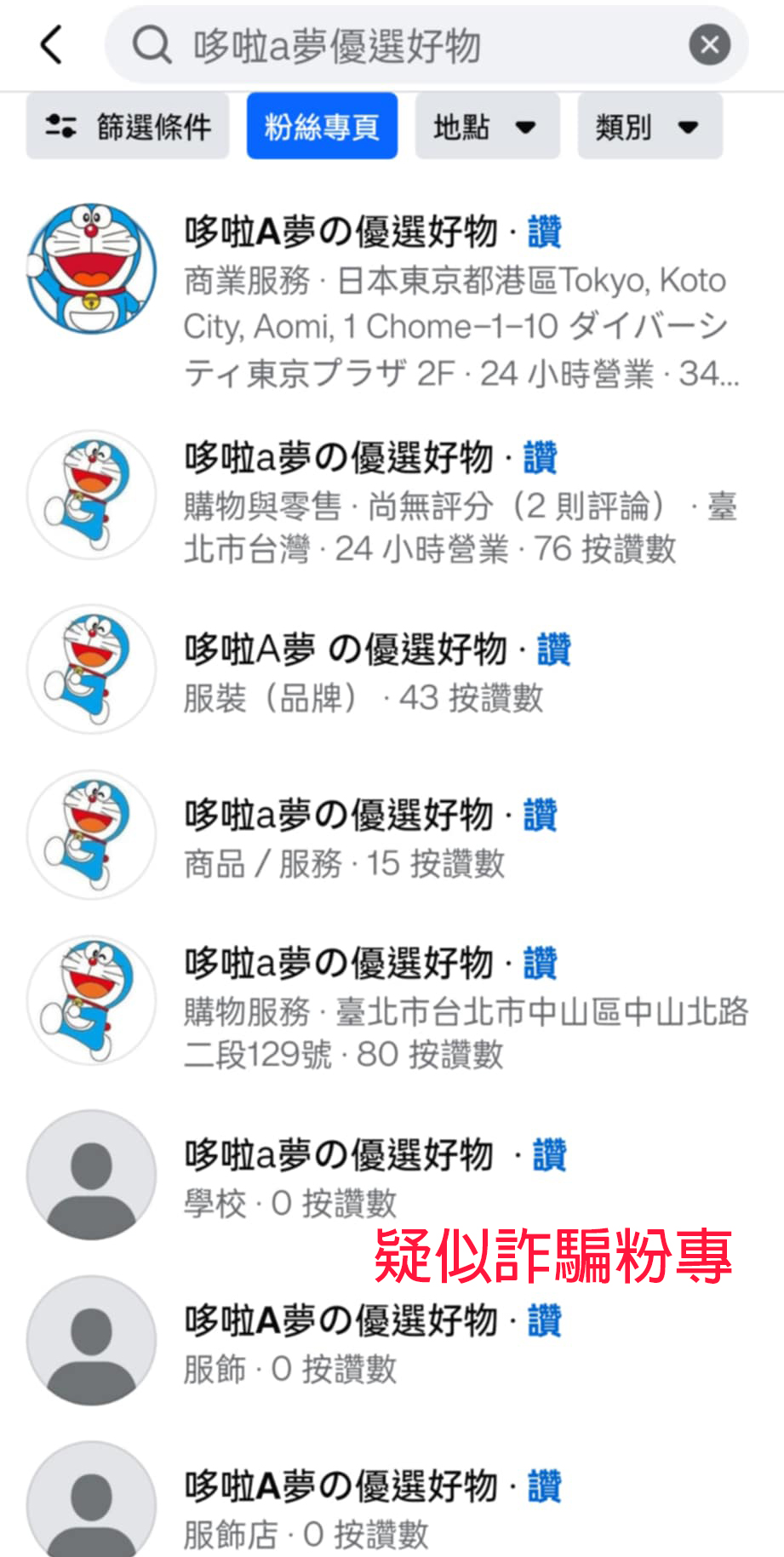Like the 服裝（品牌）page
784x1557 pixels.
pyautogui.click(x=553, y=650)
